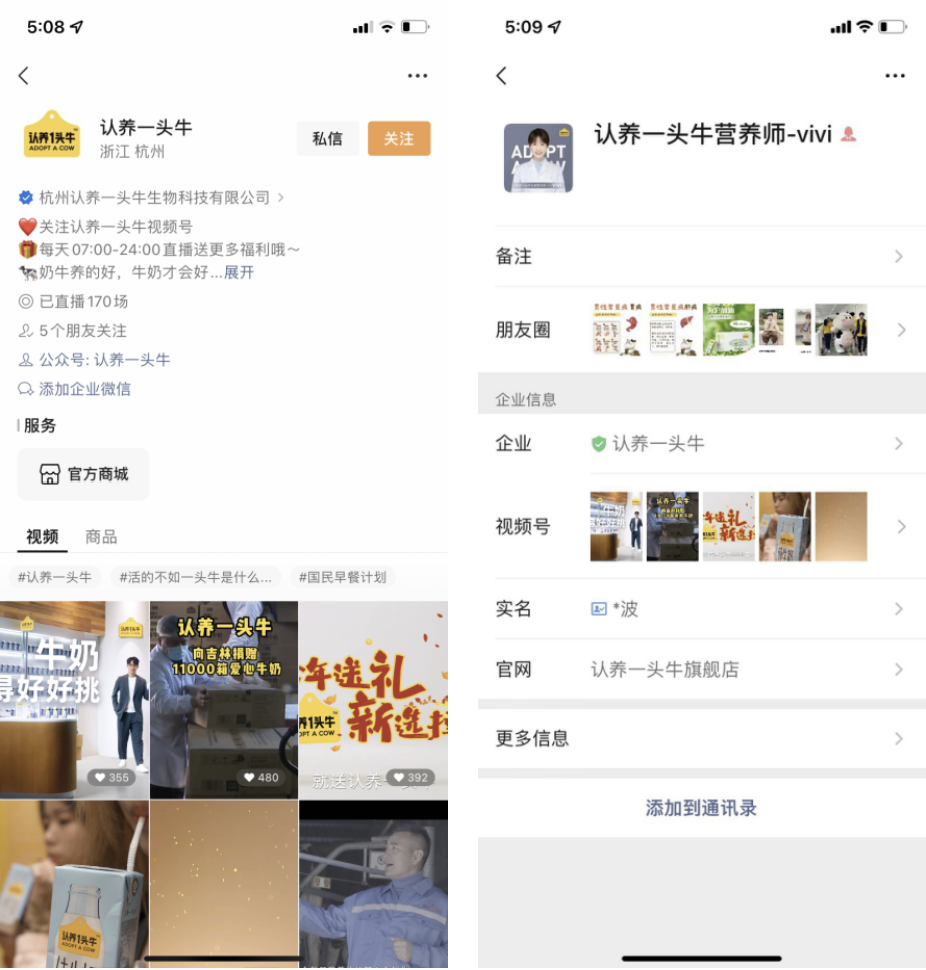The height and width of the screenshot is (970, 926).
Task: Tap 添加到通讯录 to add the contact
Action: (x=701, y=808)
